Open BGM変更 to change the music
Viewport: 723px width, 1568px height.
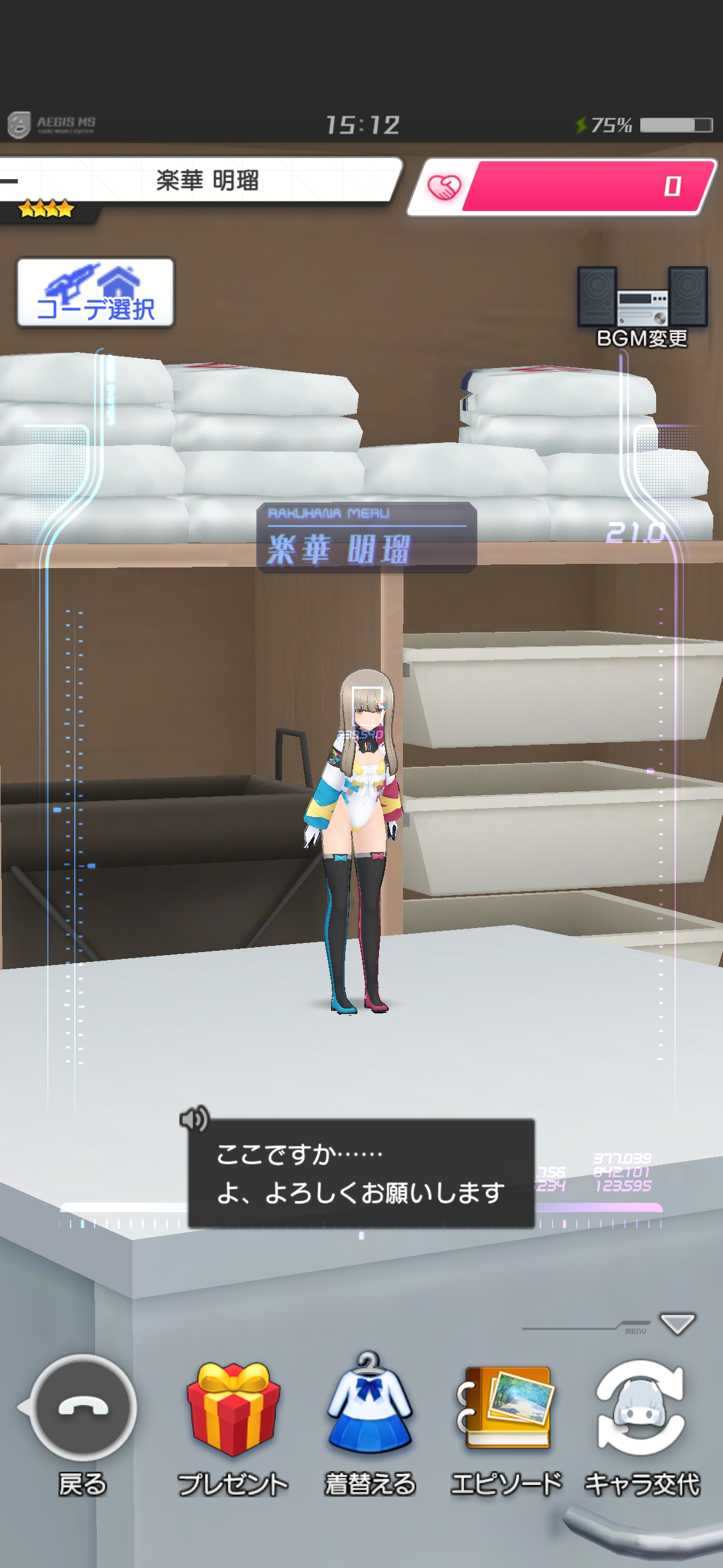point(642,308)
